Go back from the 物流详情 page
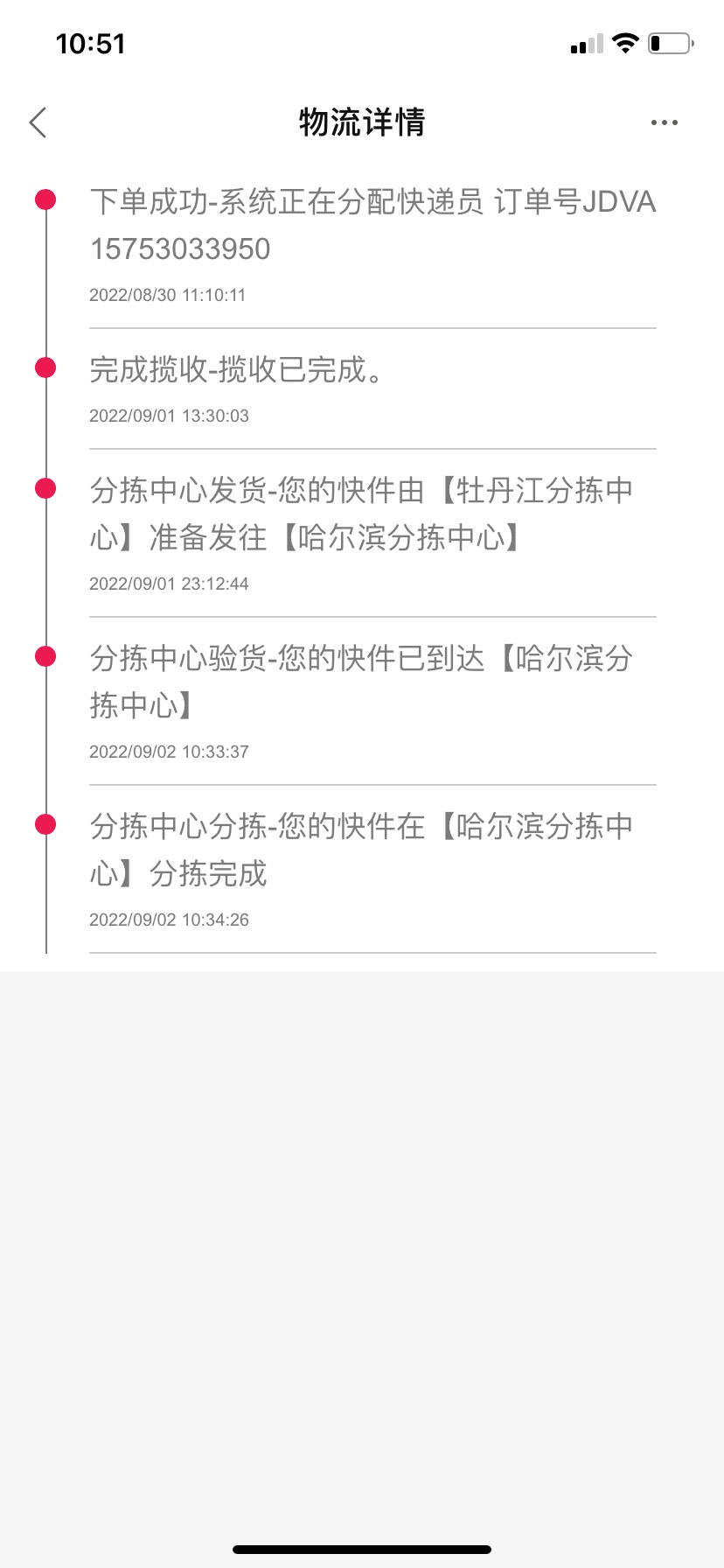This screenshot has height=1568, width=724. click(38, 122)
